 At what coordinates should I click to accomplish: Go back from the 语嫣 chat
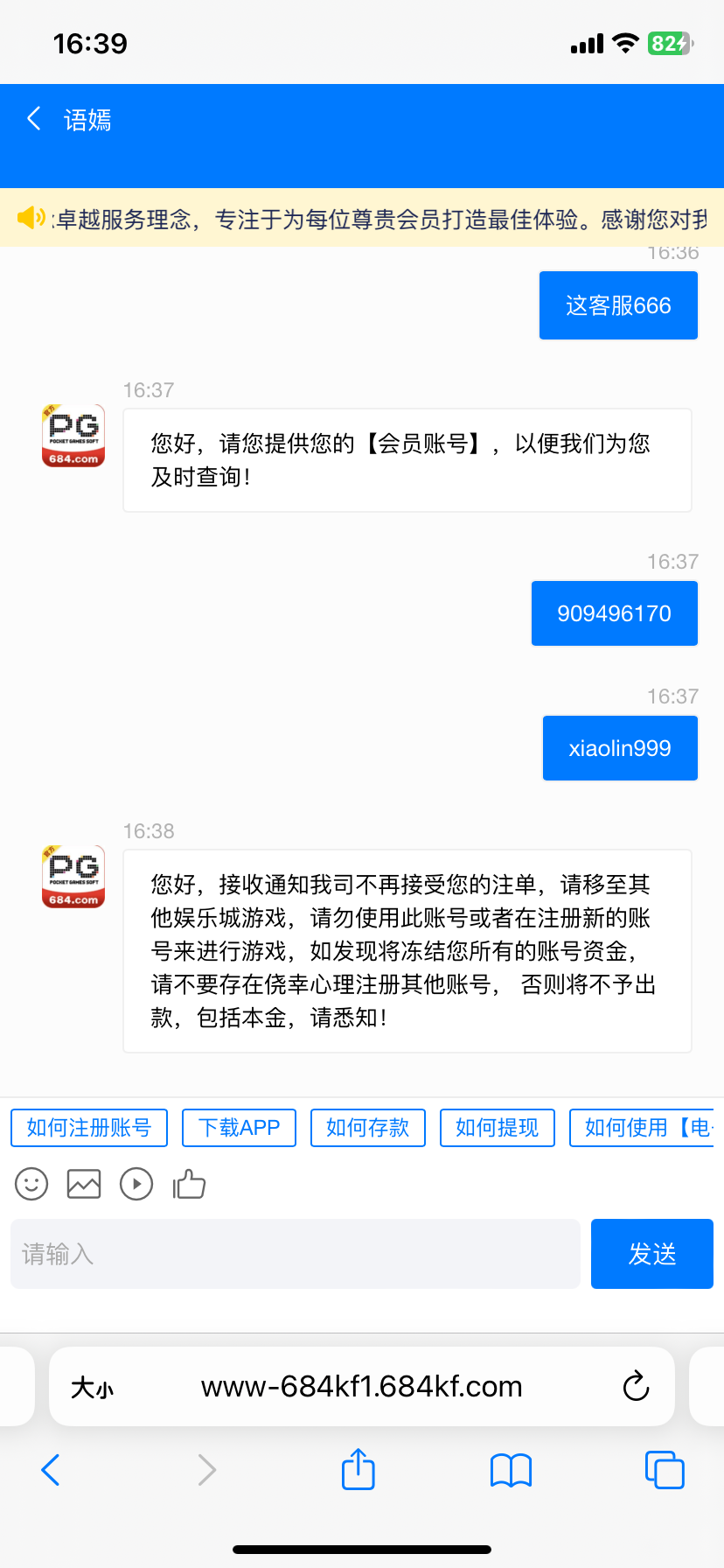[x=34, y=119]
